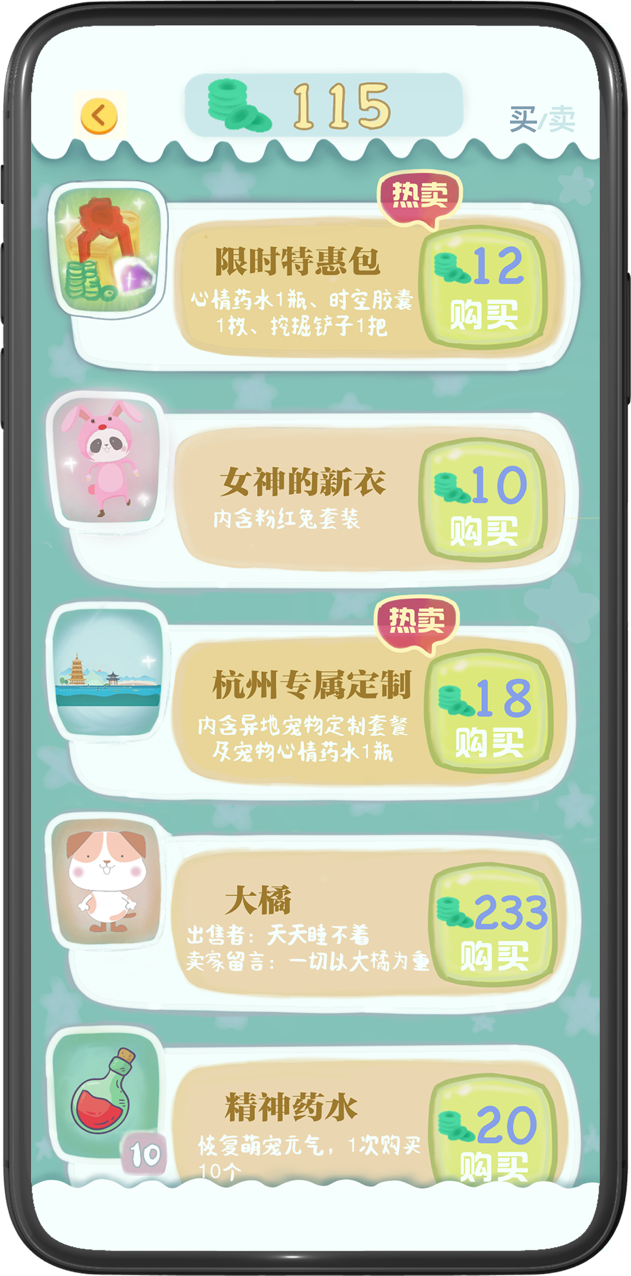The height and width of the screenshot is (1276, 631).
Task: Open the 杭州专属定制 scenery thumbnail
Action: 107,672
